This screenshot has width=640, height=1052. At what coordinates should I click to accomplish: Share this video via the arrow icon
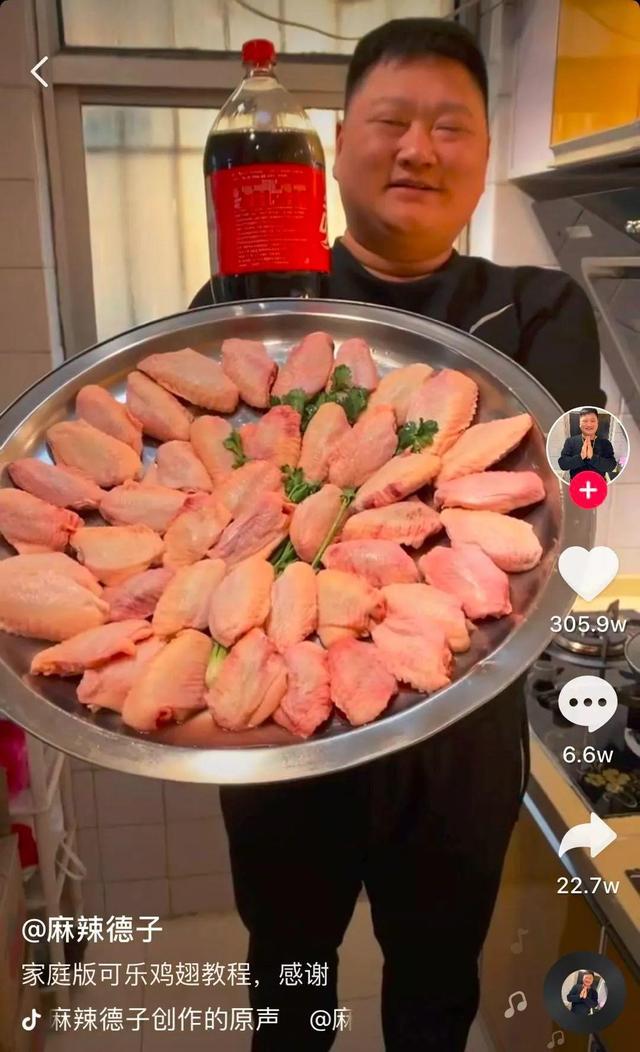[587, 836]
